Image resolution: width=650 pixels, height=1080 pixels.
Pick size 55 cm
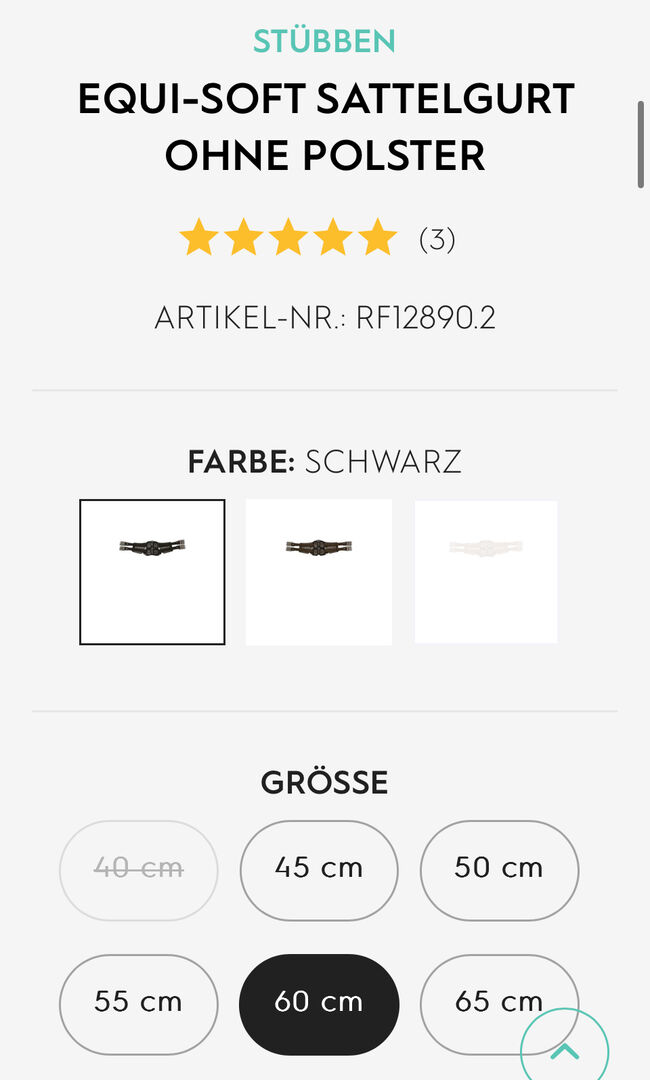click(x=138, y=1002)
